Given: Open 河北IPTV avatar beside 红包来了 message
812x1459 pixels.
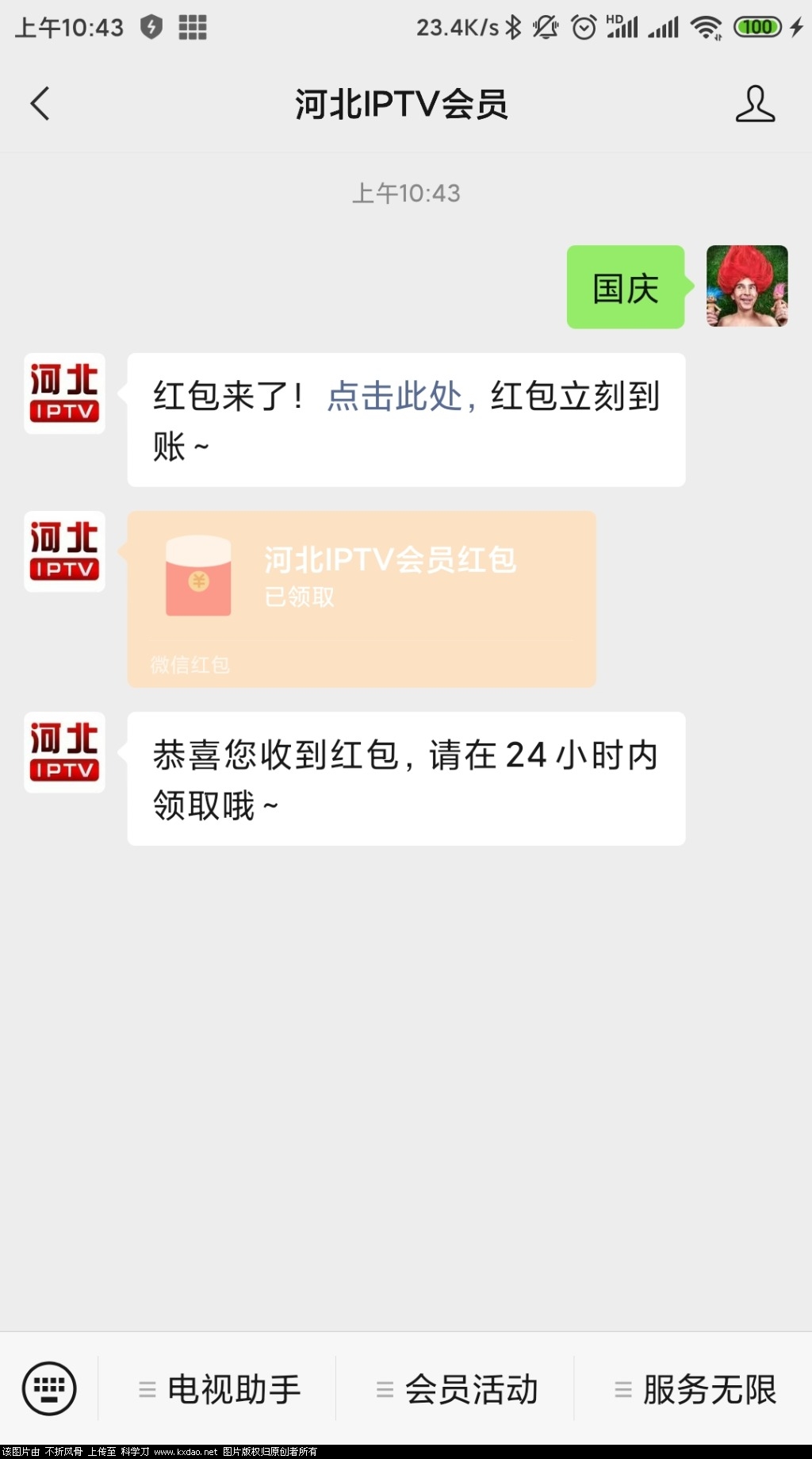Looking at the screenshot, I should point(64,394).
